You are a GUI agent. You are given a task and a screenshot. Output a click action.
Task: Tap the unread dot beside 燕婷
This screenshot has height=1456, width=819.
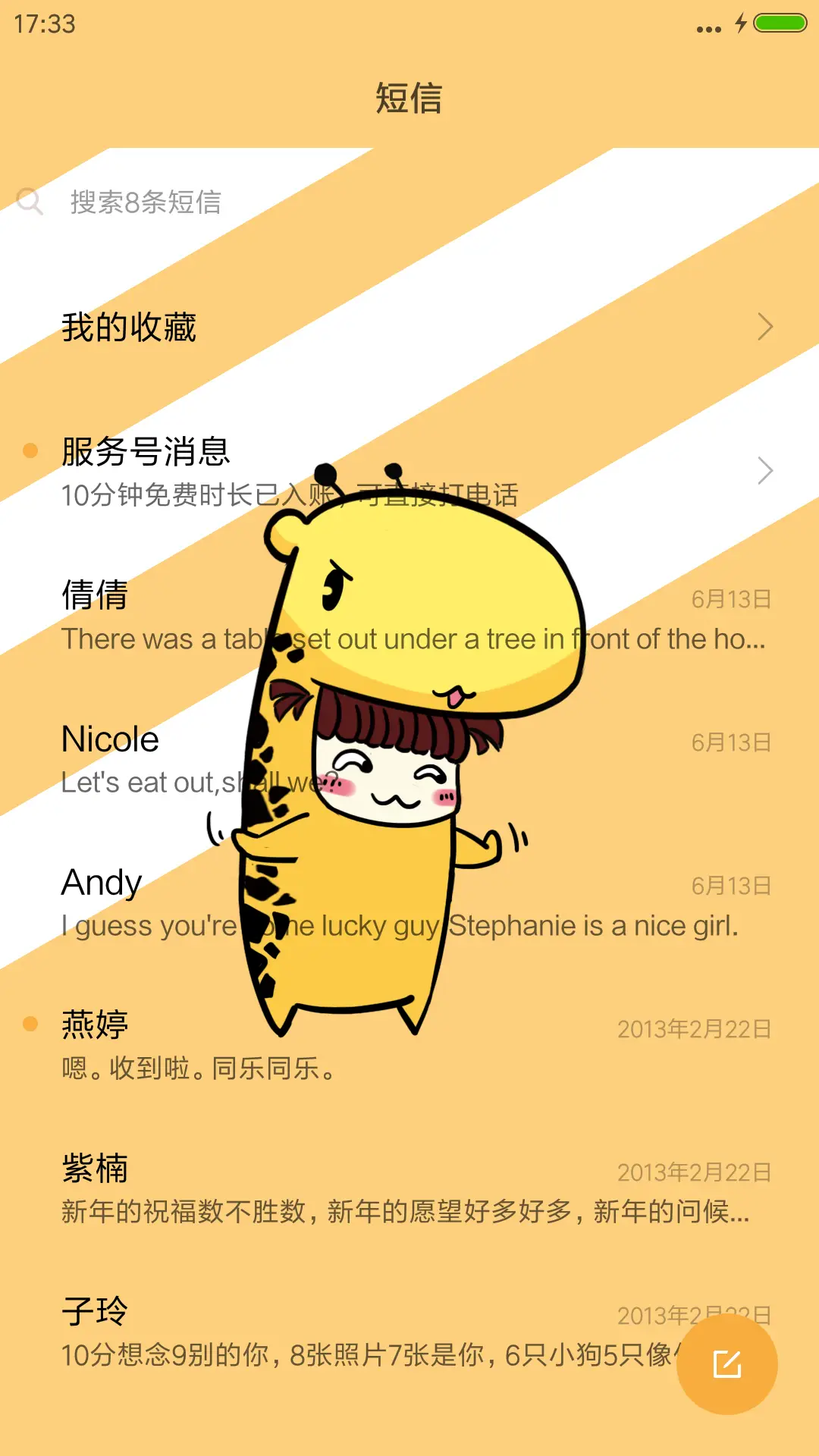29,1023
